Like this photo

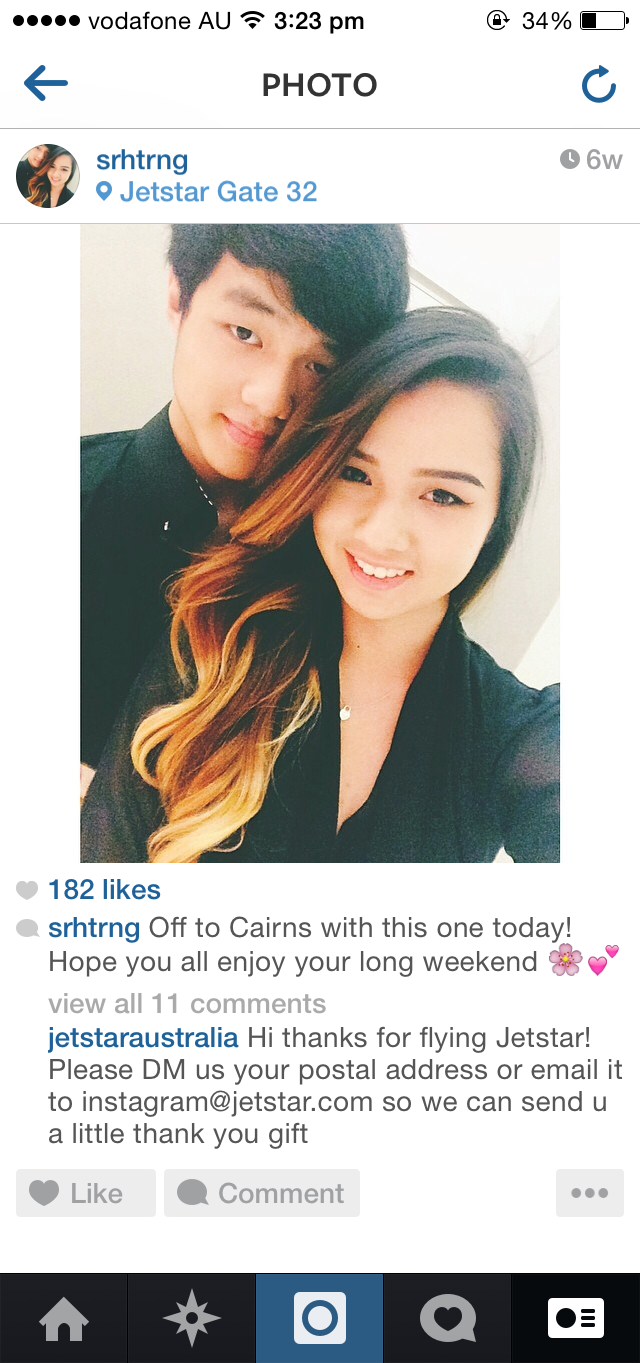(86, 1193)
